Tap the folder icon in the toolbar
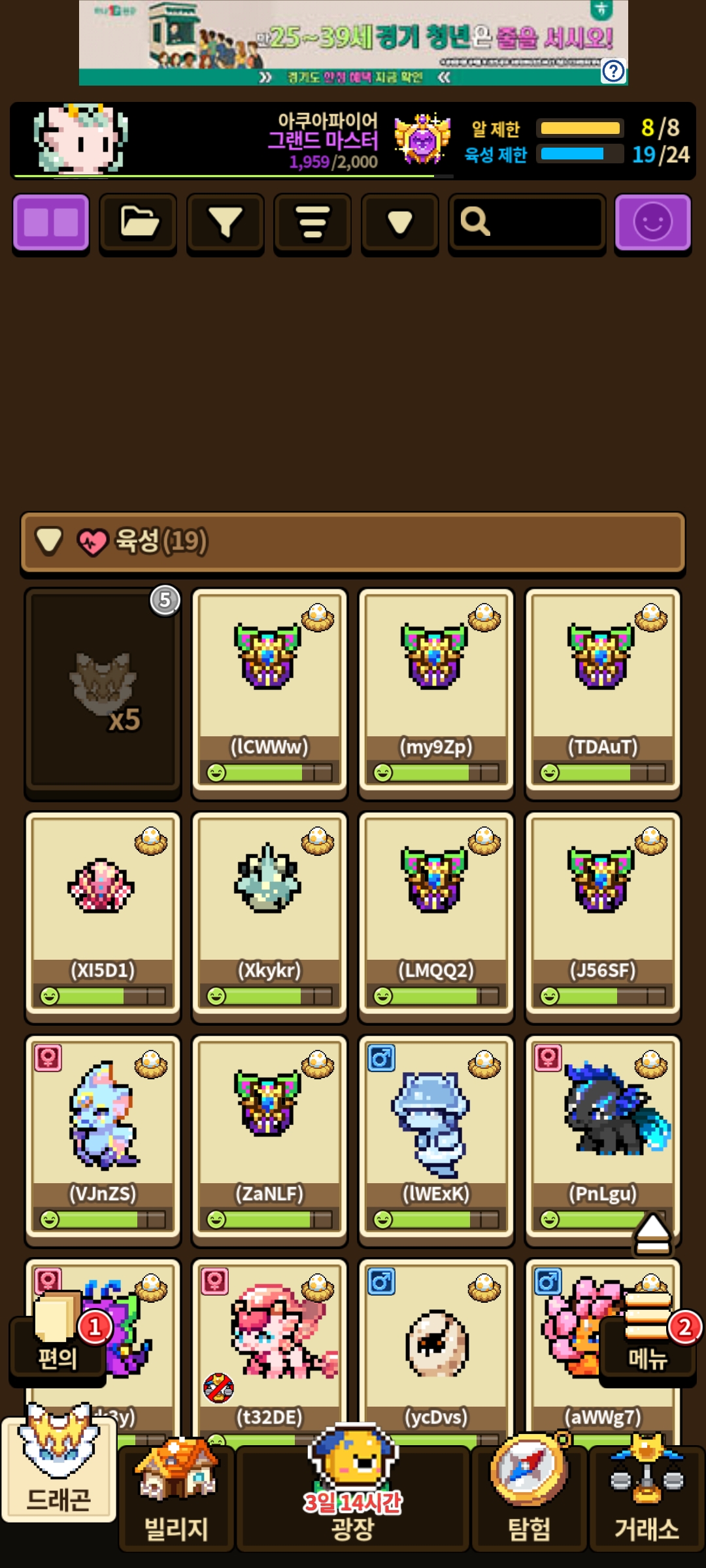Image resolution: width=706 pixels, height=1568 pixels. (138, 223)
